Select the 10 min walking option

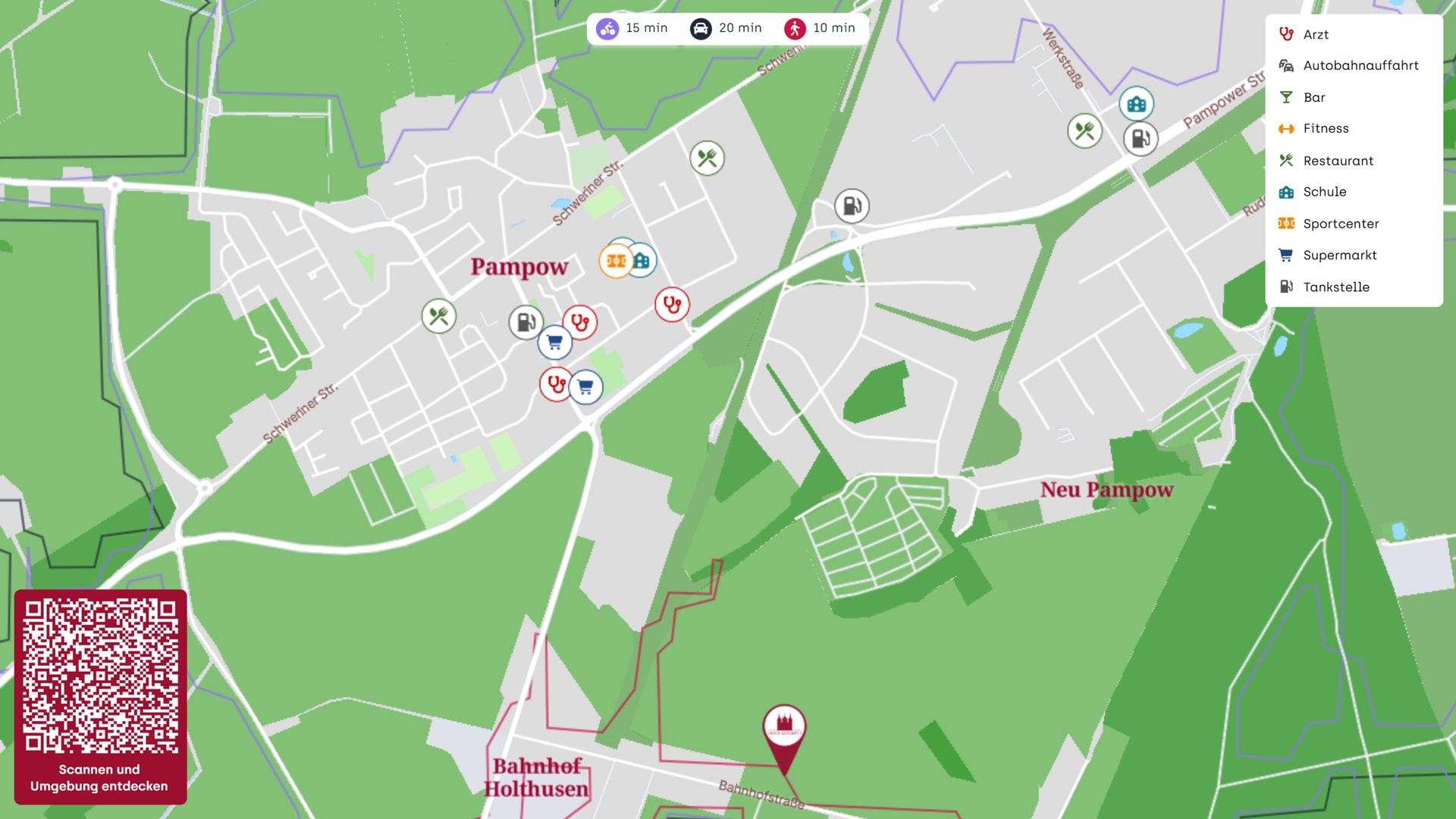(820, 29)
